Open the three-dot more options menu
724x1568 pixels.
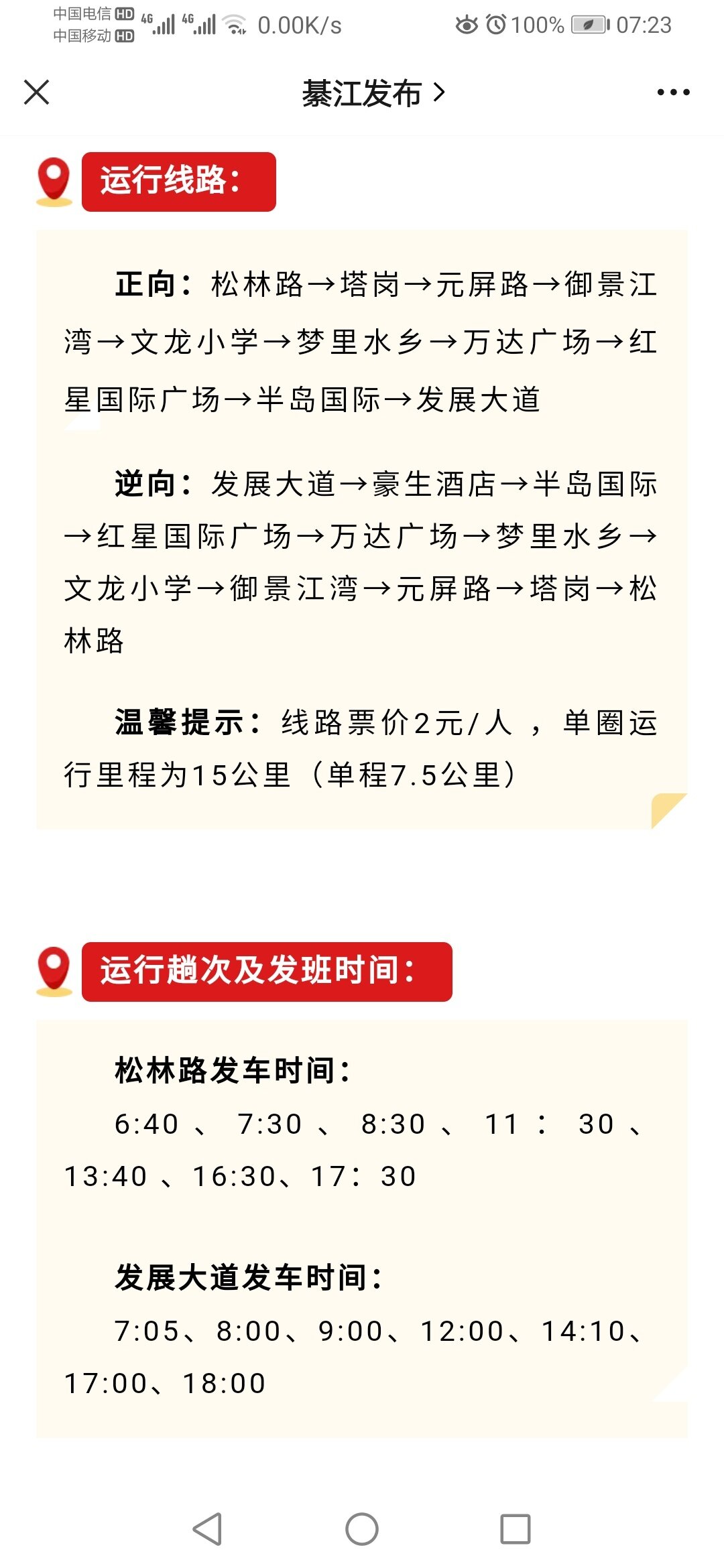click(673, 92)
